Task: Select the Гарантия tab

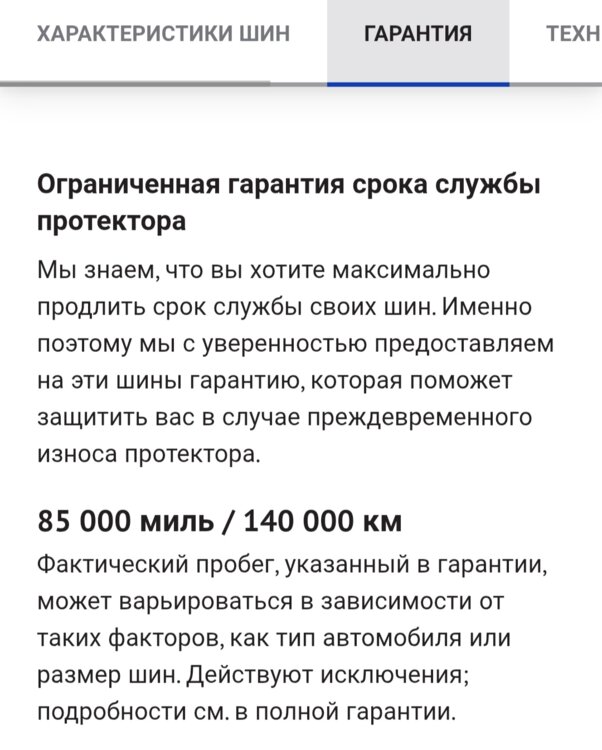Action: coord(417,36)
